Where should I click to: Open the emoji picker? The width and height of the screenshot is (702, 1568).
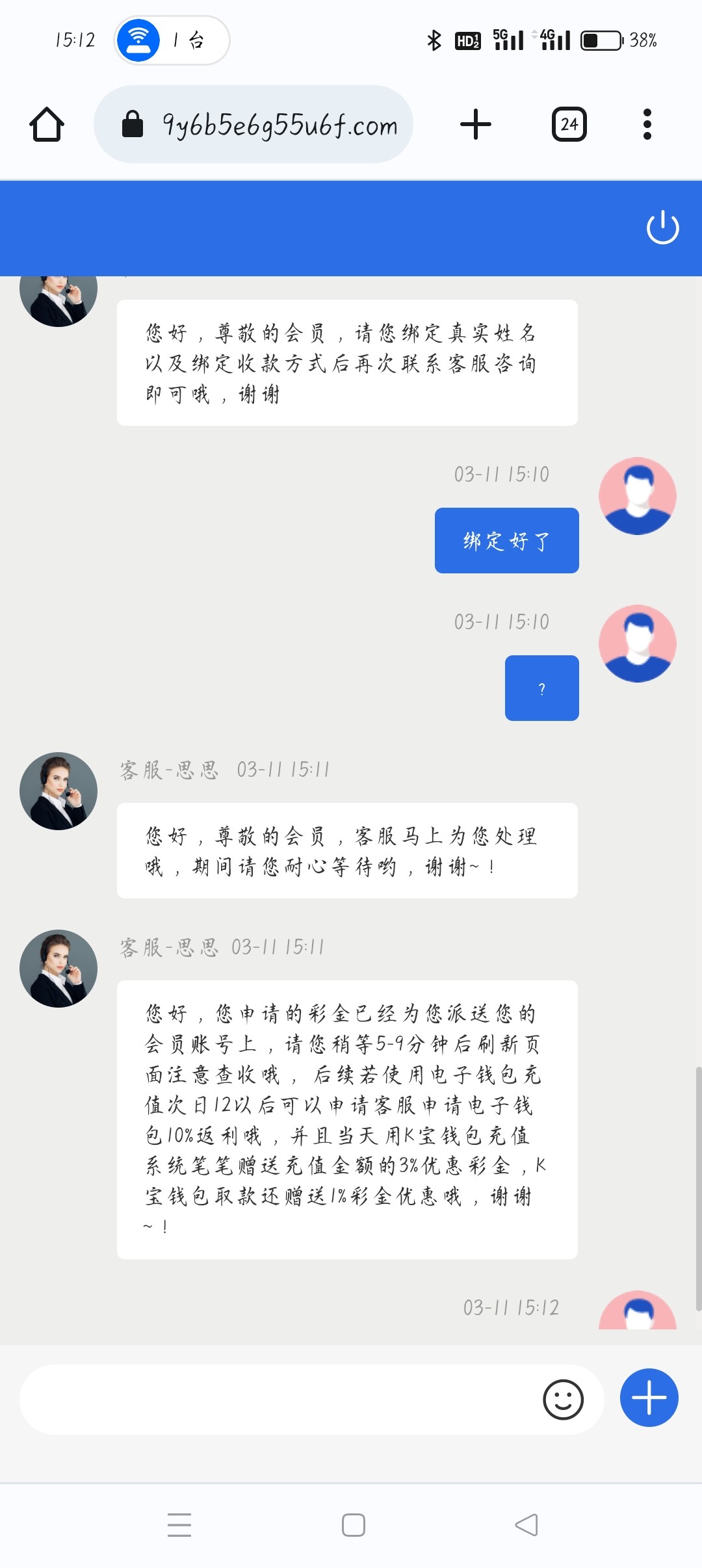pos(563,1399)
